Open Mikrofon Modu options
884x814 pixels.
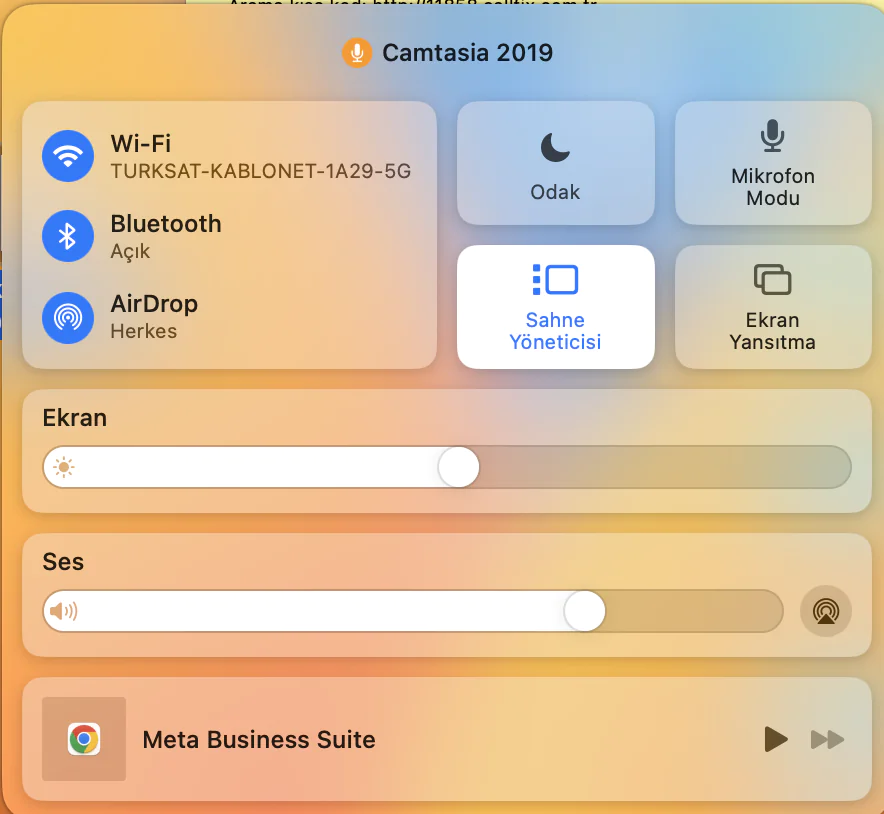(772, 163)
